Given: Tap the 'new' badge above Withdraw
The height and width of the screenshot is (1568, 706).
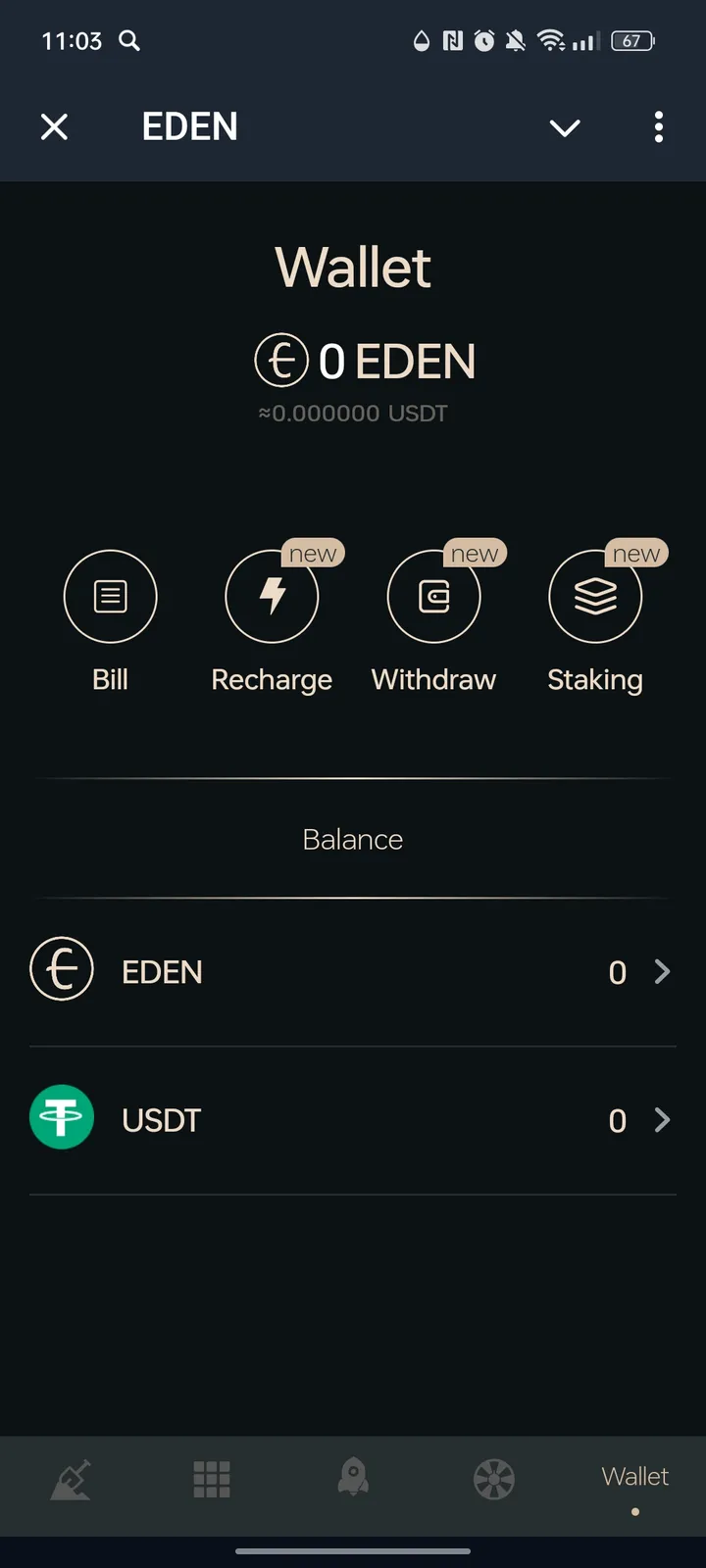Looking at the screenshot, I should (475, 554).
